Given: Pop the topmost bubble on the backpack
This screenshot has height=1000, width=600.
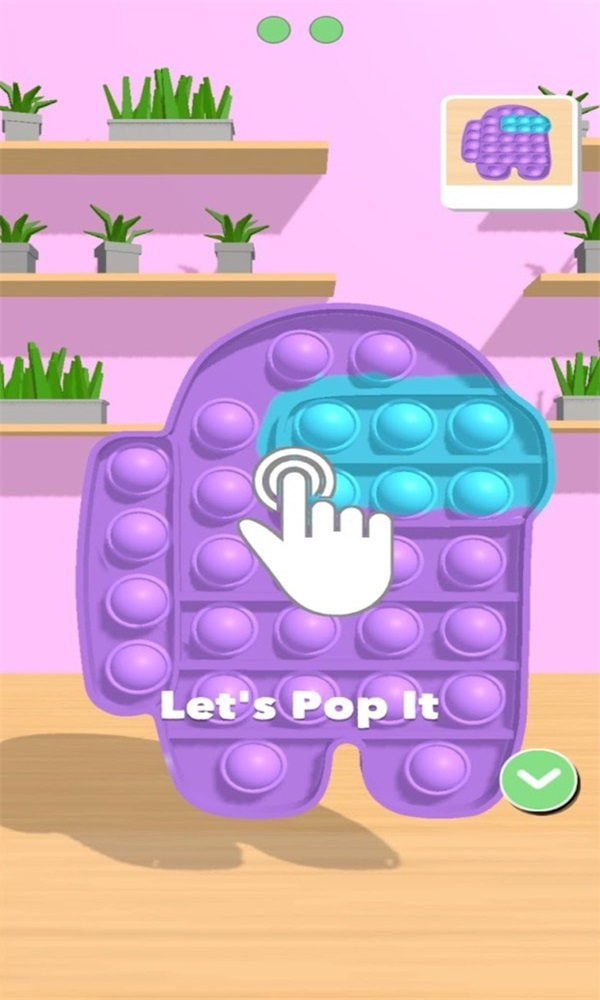Looking at the screenshot, I should 137,468.
